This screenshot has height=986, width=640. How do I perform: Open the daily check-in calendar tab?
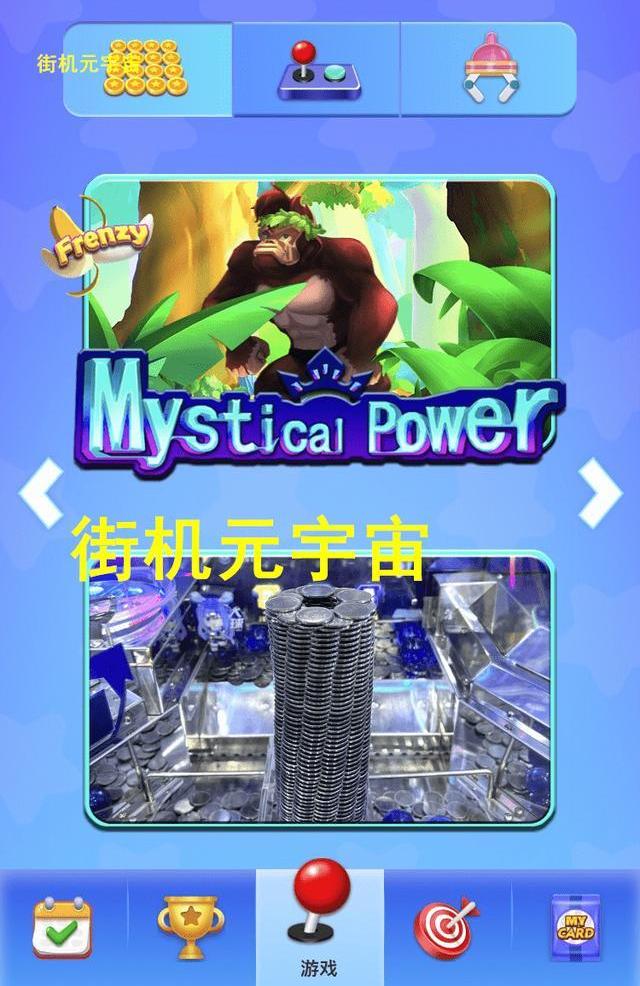[x=62, y=927]
